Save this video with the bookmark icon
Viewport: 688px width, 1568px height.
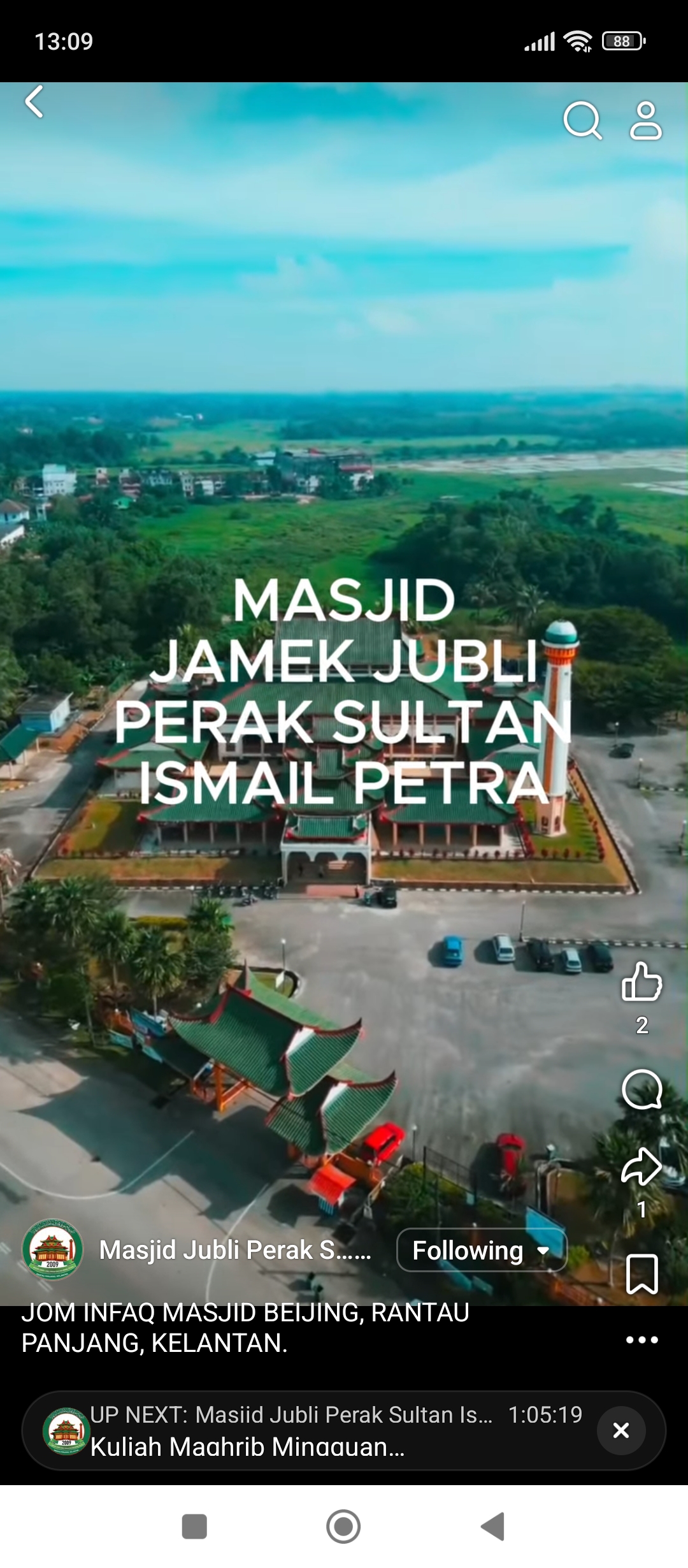point(641,1274)
